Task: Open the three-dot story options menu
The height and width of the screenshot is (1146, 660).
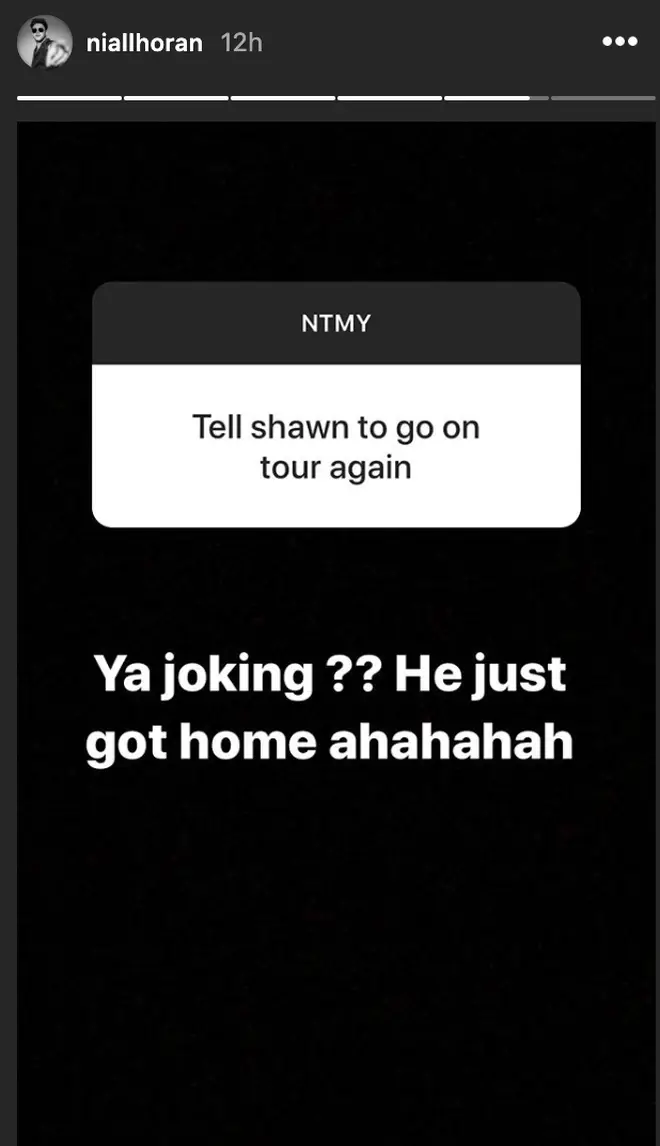Action: coord(620,42)
